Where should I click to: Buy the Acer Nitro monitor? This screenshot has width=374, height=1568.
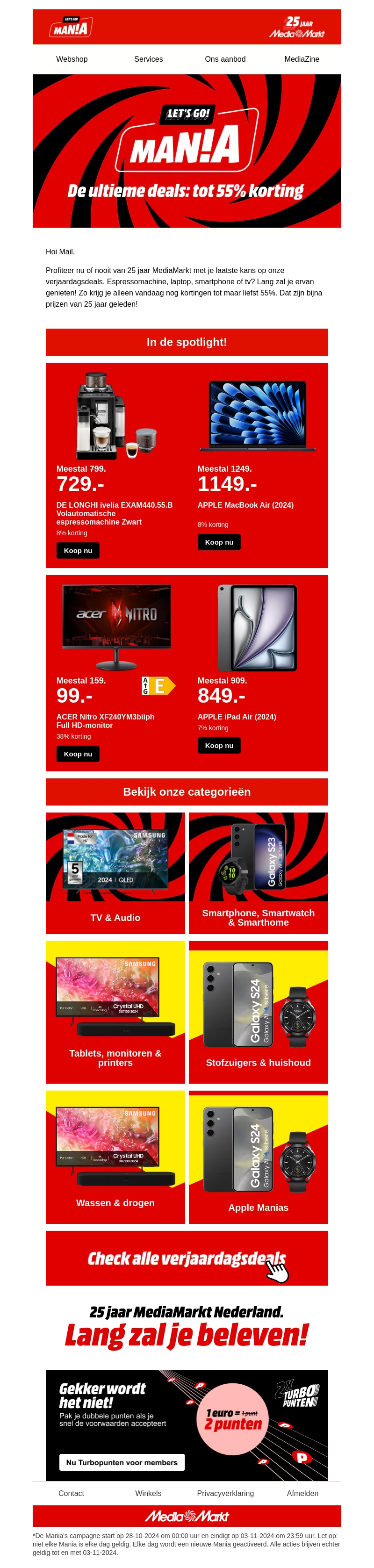78,754
